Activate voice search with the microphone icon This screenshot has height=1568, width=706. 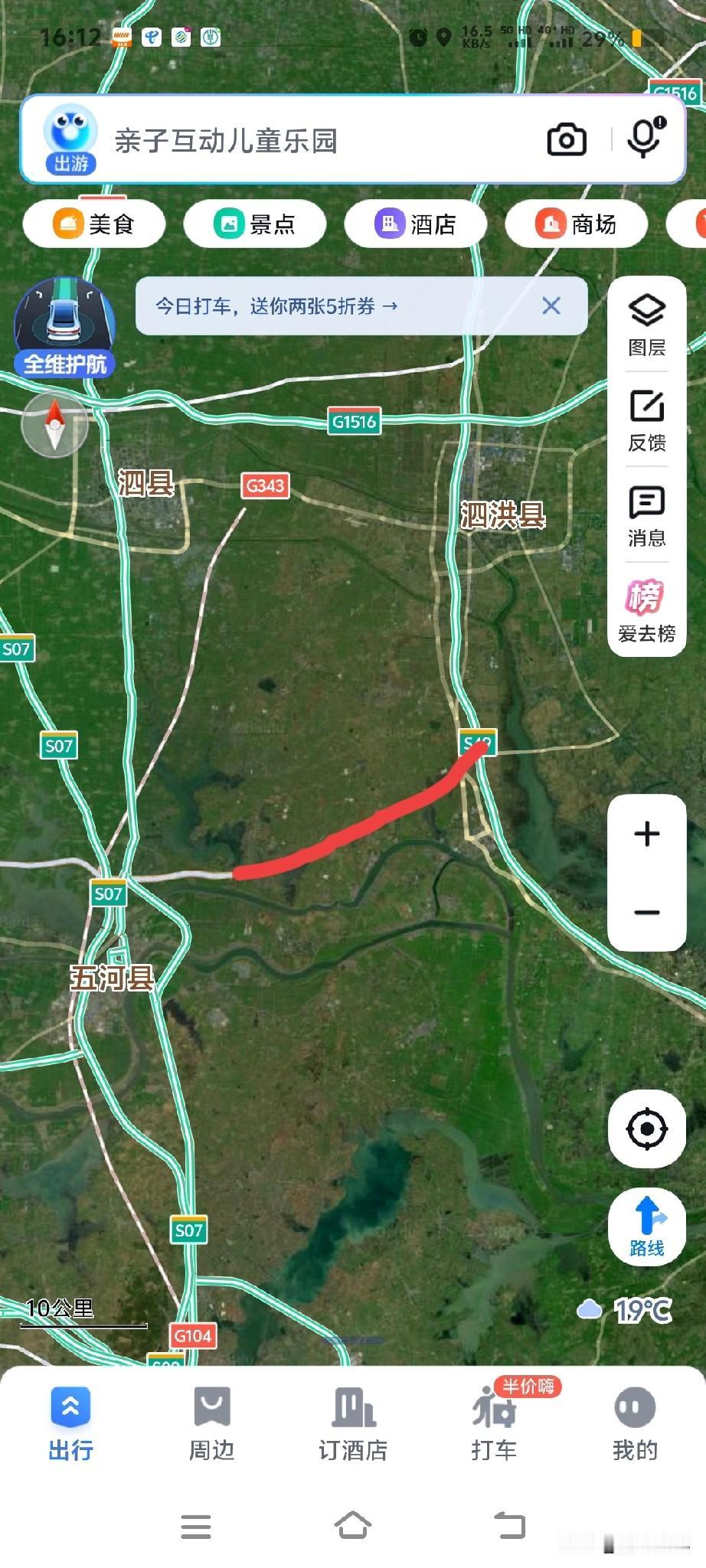pos(646,139)
